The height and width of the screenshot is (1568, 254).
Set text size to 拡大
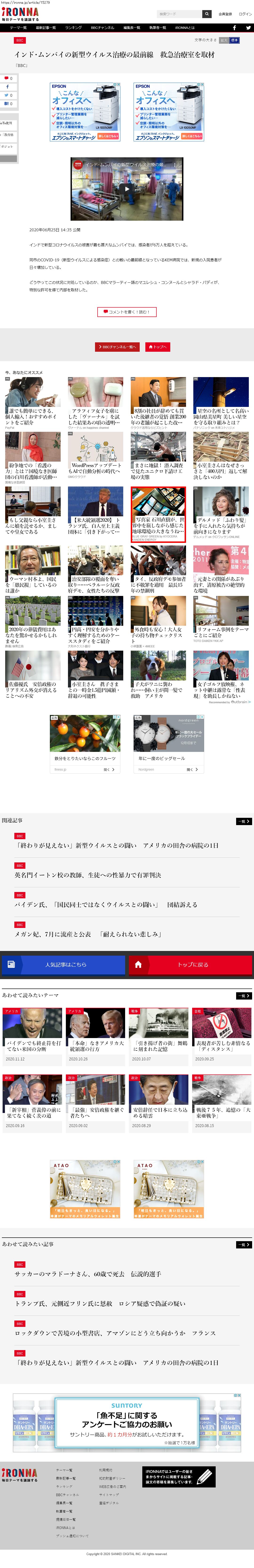click(224, 40)
